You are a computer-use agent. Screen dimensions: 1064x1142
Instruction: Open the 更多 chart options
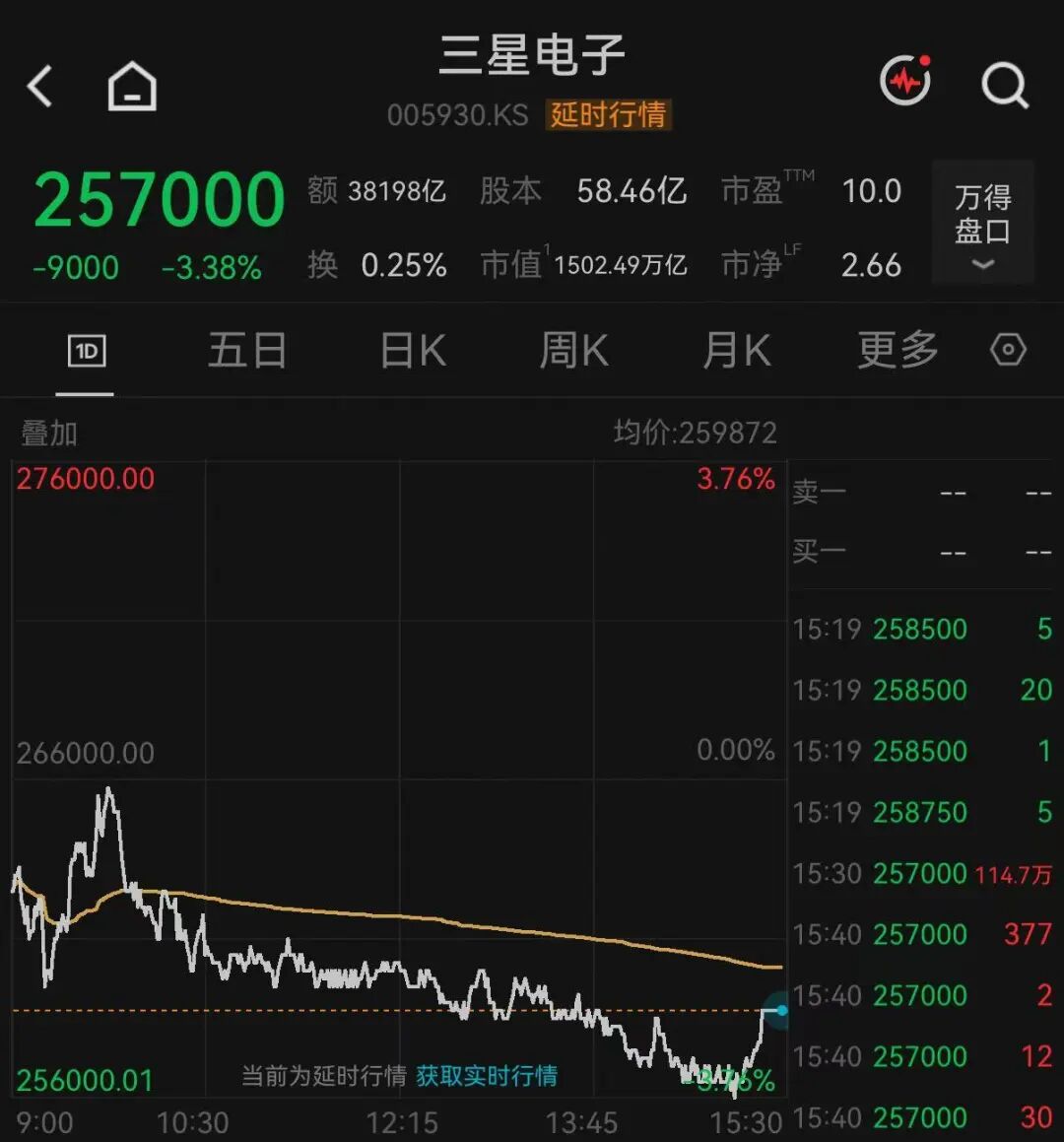pos(898,351)
